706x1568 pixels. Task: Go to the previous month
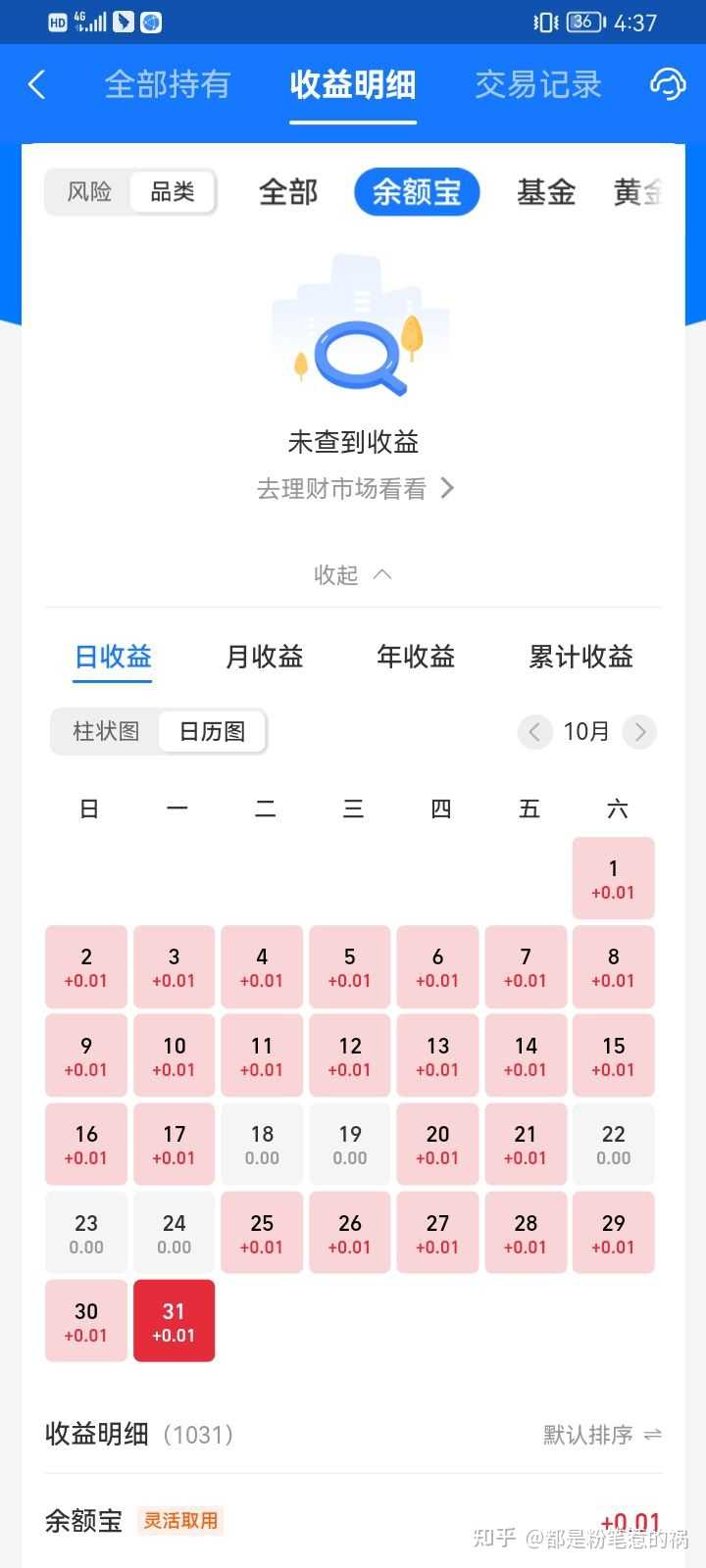point(534,731)
